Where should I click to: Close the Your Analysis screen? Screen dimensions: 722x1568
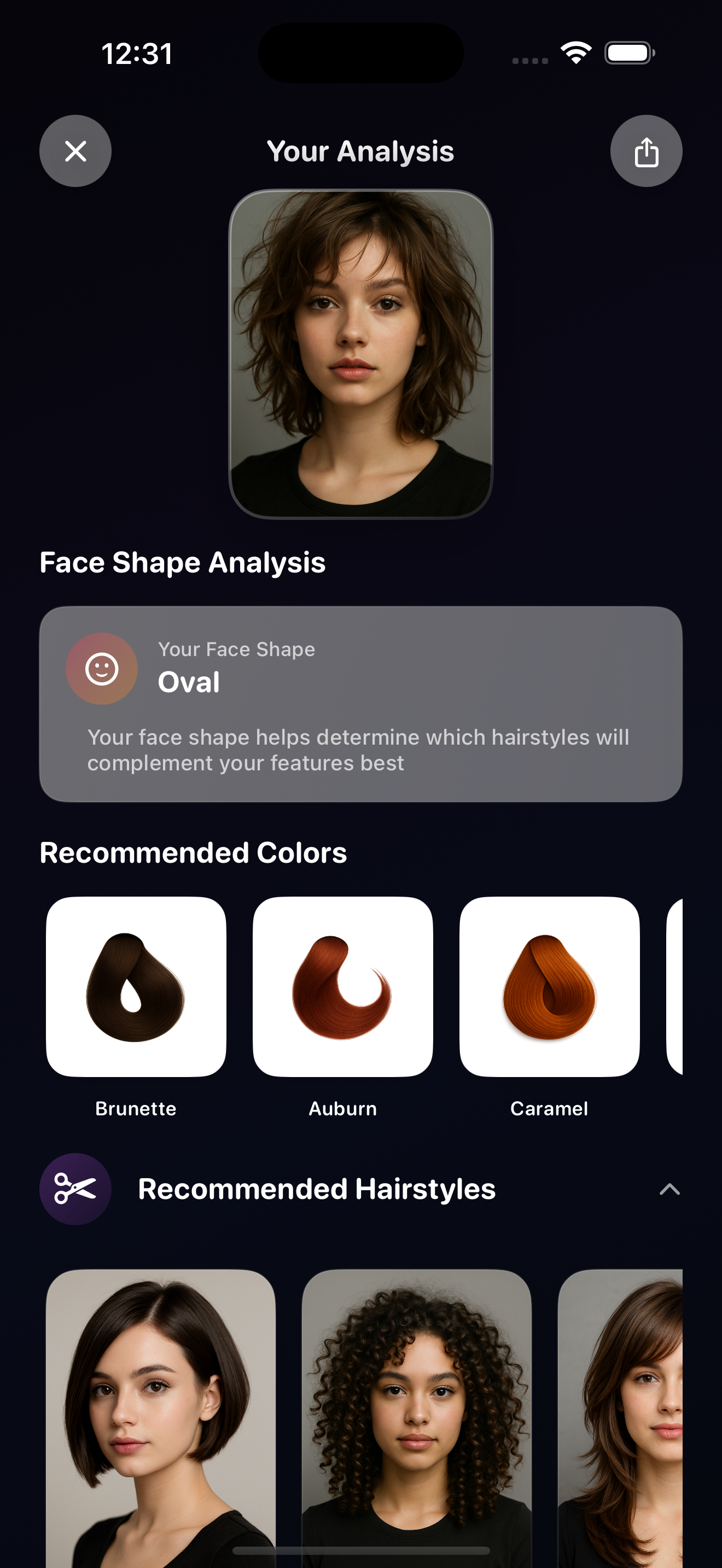point(75,151)
